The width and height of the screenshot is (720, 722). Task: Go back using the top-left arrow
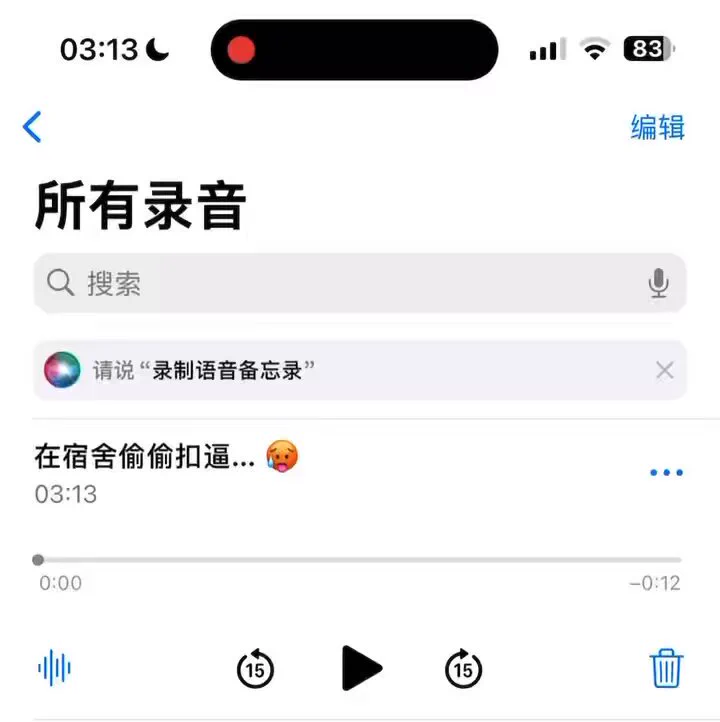pyautogui.click(x=33, y=127)
